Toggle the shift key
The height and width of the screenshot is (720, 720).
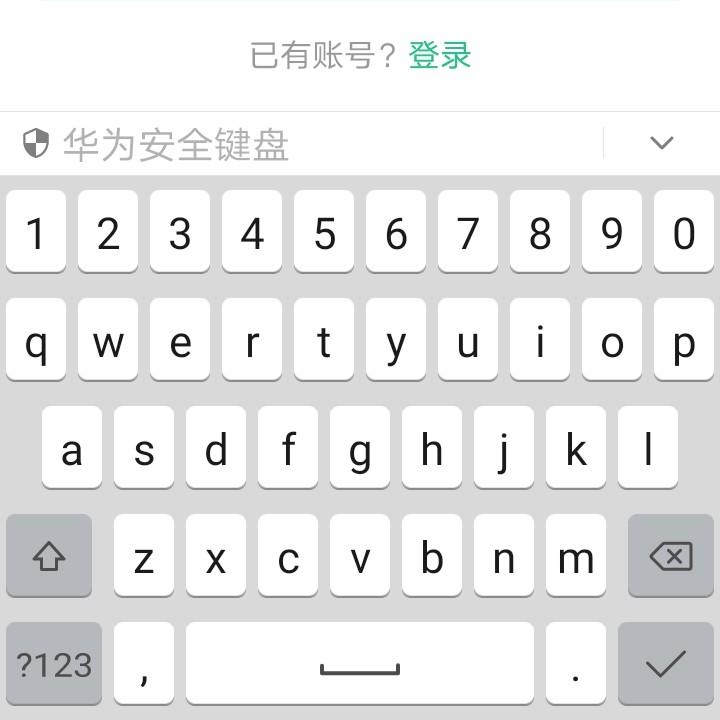coord(49,556)
